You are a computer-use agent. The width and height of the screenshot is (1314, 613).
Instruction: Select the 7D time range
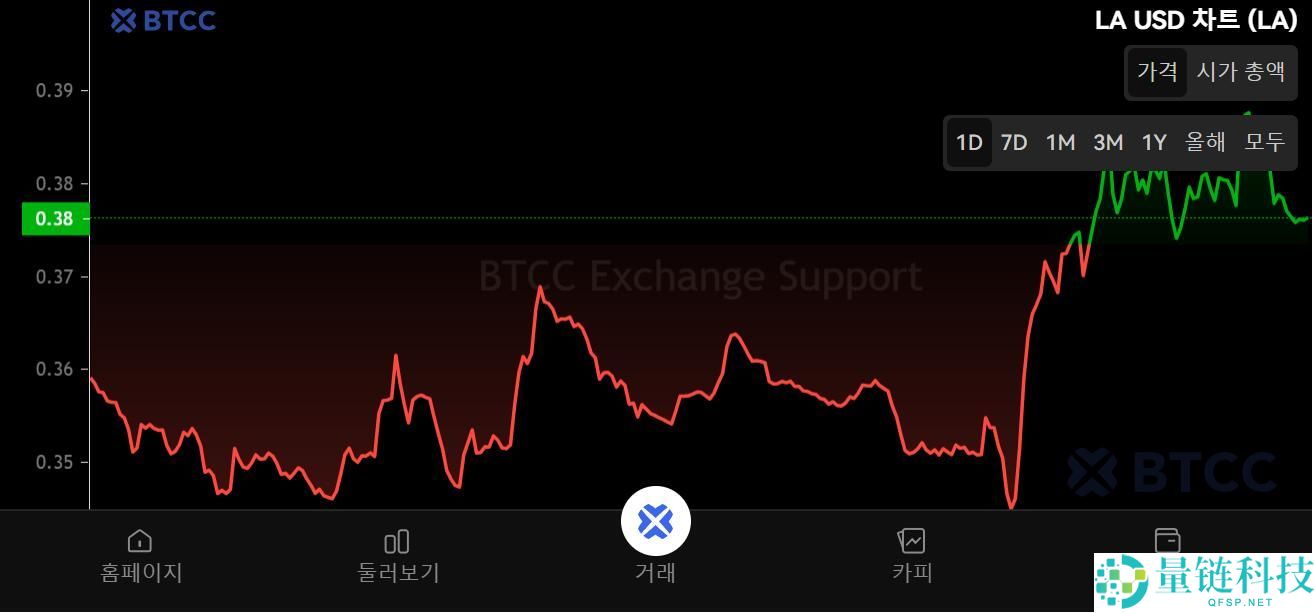click(x=1014, y=142)
